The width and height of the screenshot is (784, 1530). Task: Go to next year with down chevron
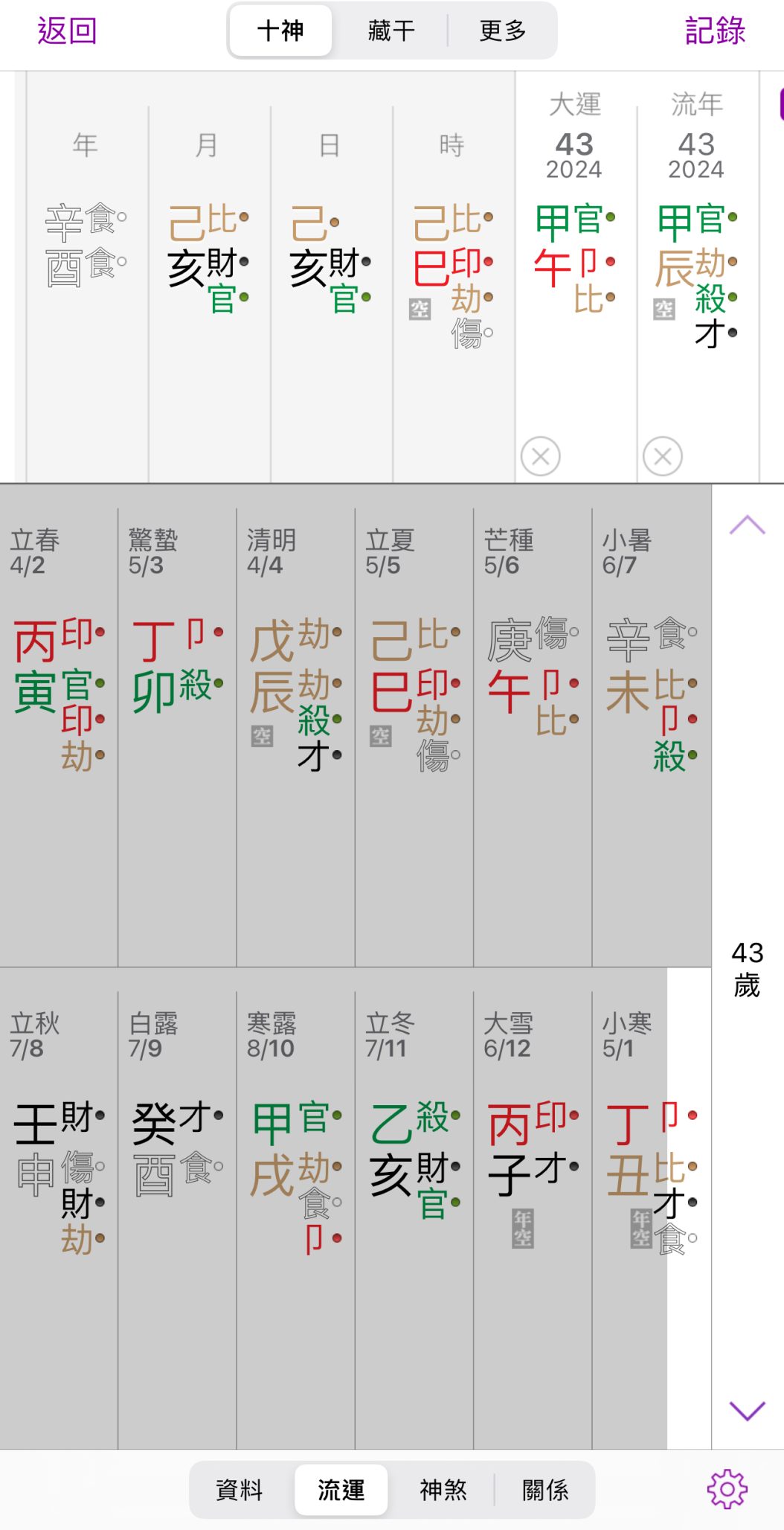click(x=747, y=1410)
